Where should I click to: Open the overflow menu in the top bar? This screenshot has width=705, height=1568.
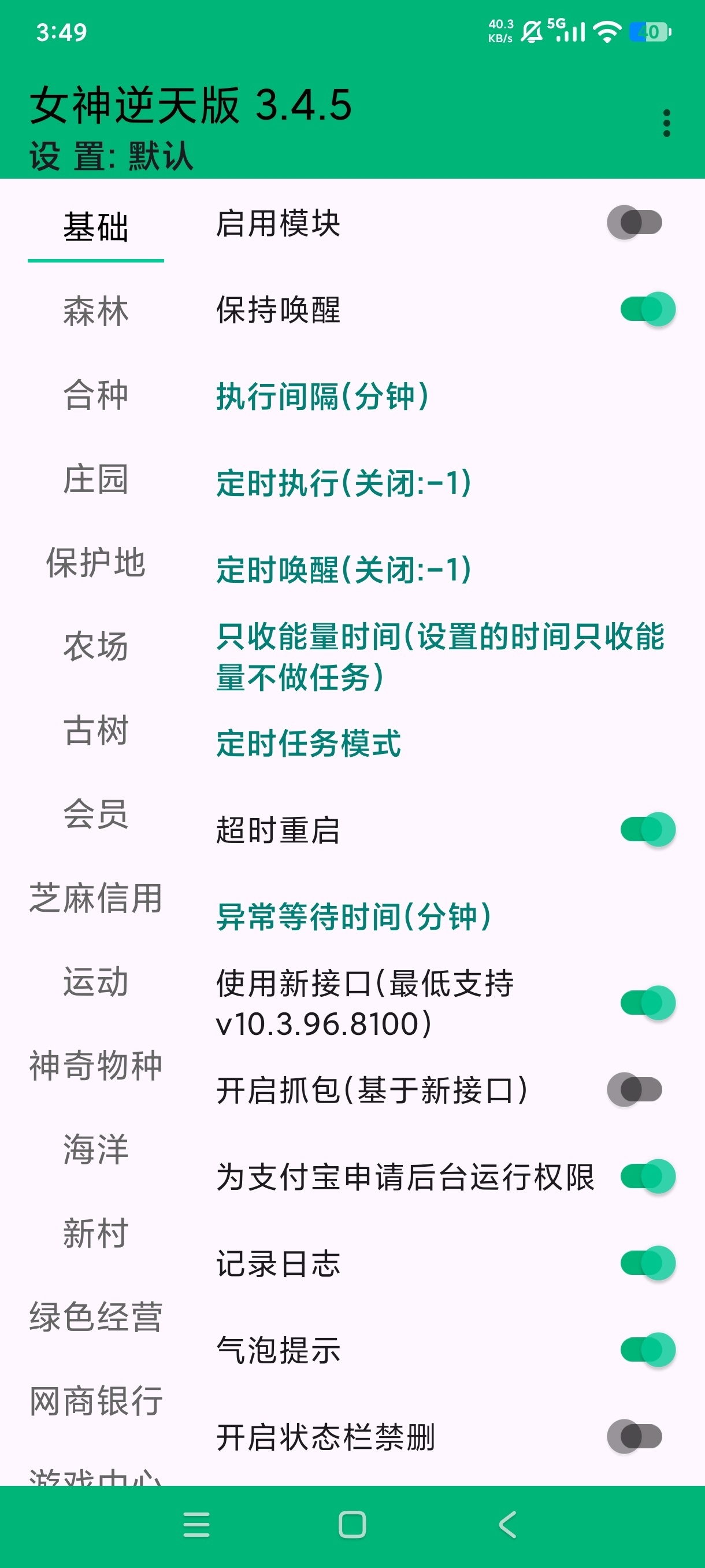[667, 124]
